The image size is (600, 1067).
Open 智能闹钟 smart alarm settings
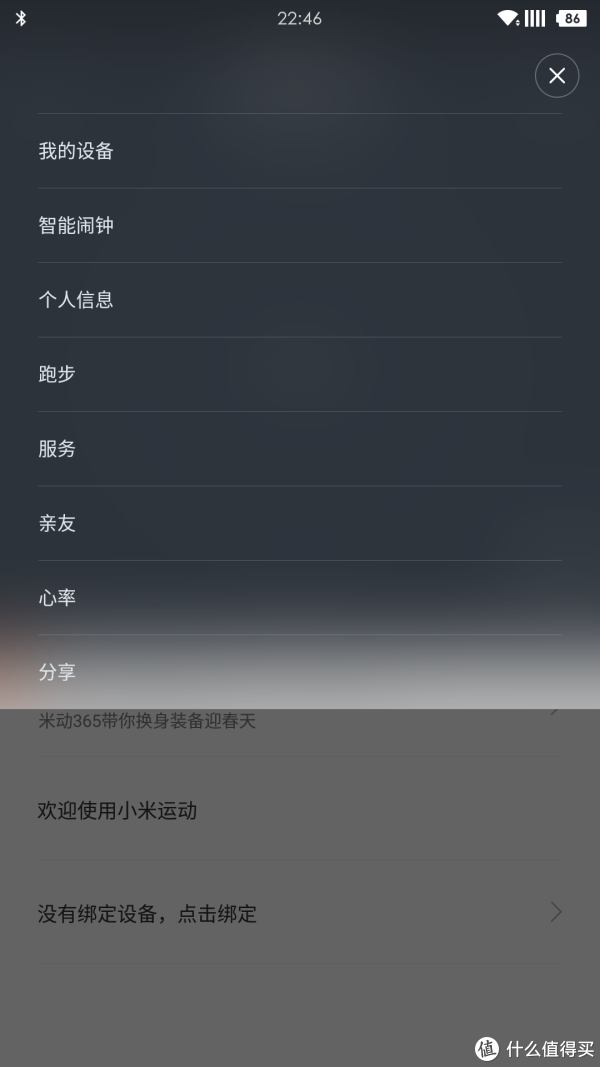(299, 225)
